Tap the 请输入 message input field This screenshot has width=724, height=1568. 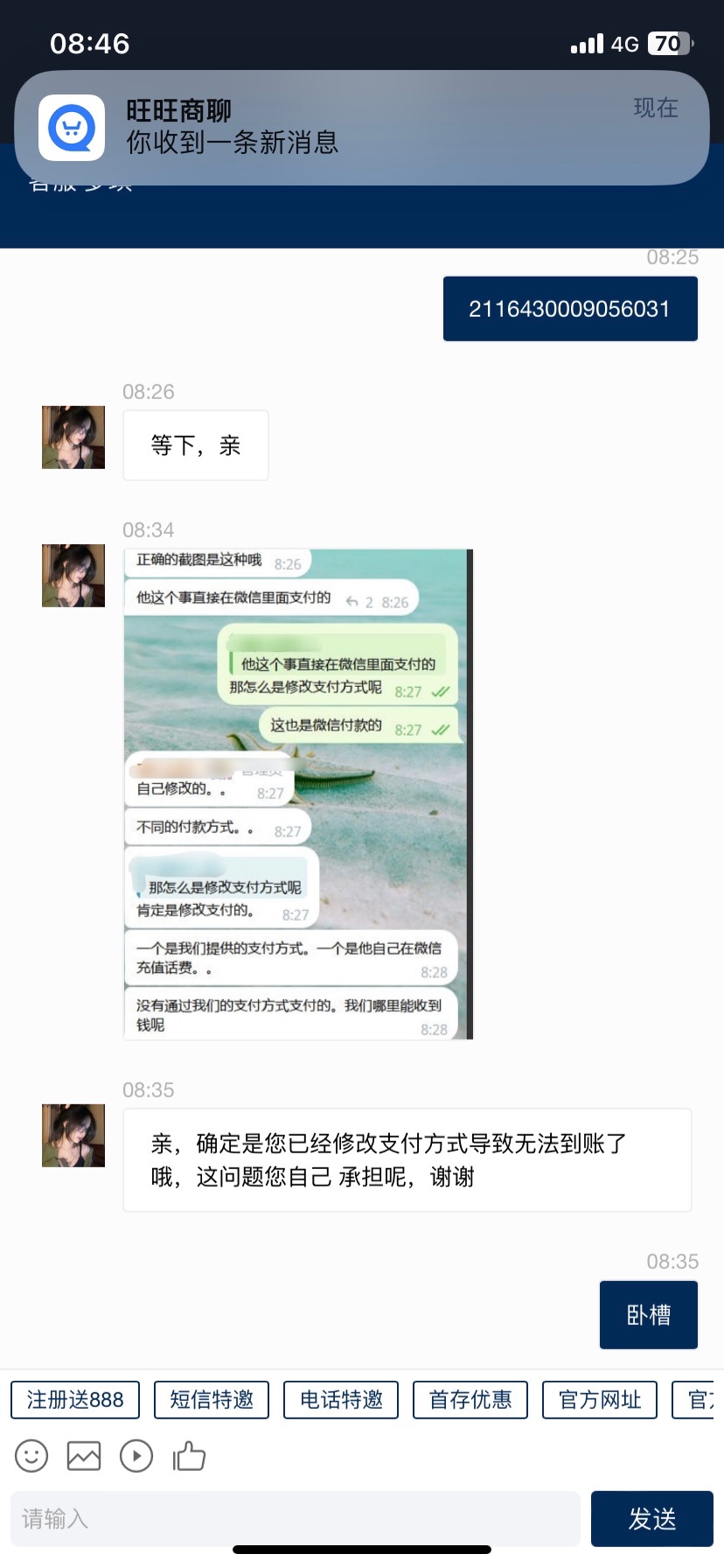click(x=295, y=1519)
